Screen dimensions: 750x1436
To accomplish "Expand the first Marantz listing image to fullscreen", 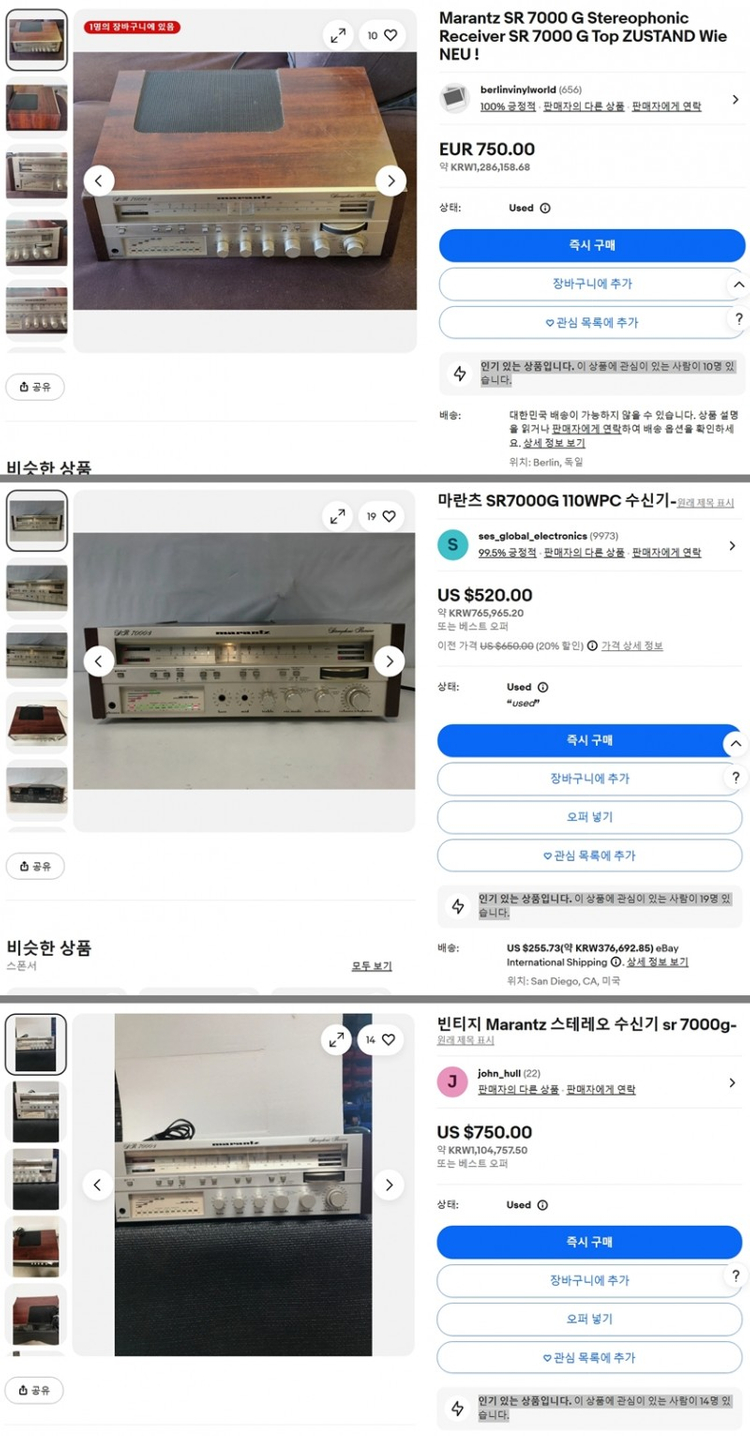I will coord(337,35).
